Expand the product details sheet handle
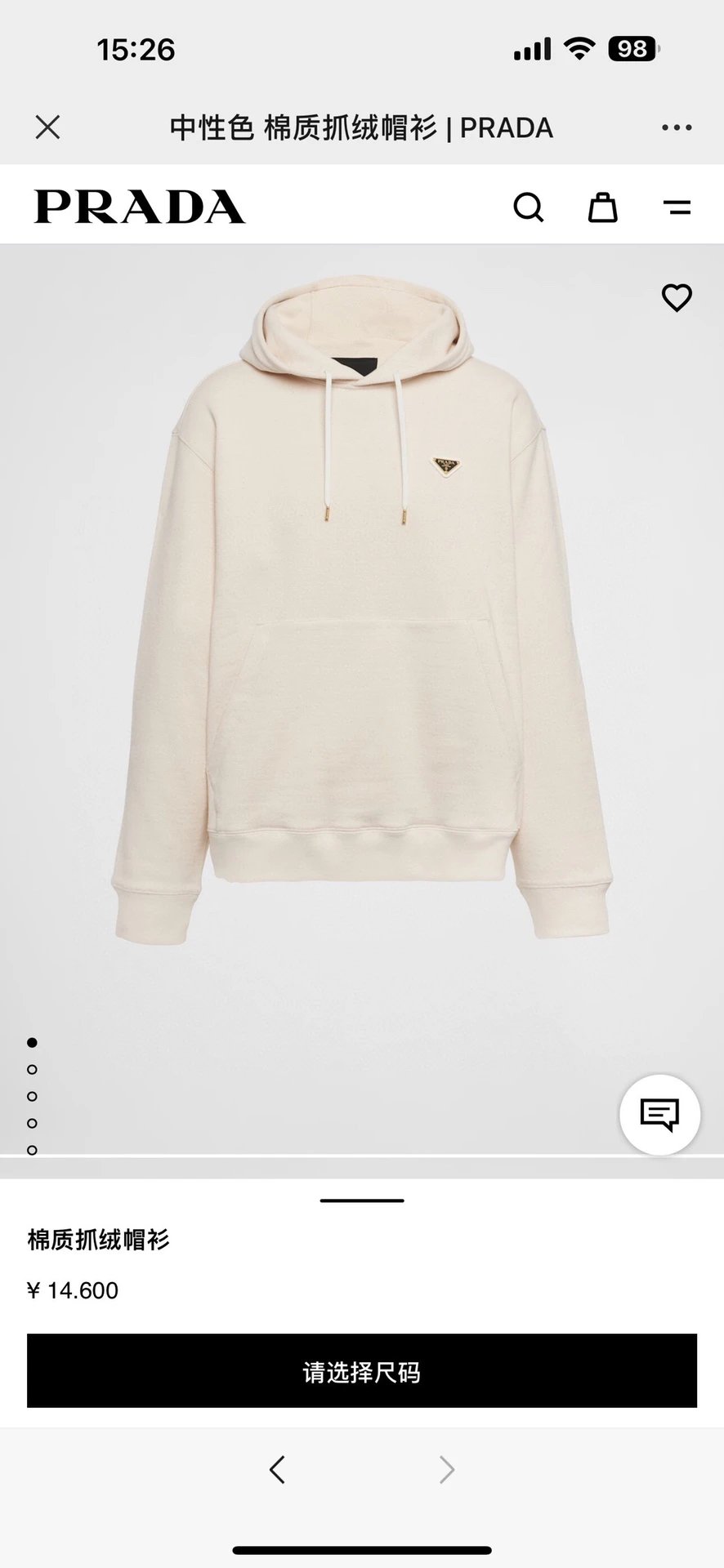 point(362,1200)
